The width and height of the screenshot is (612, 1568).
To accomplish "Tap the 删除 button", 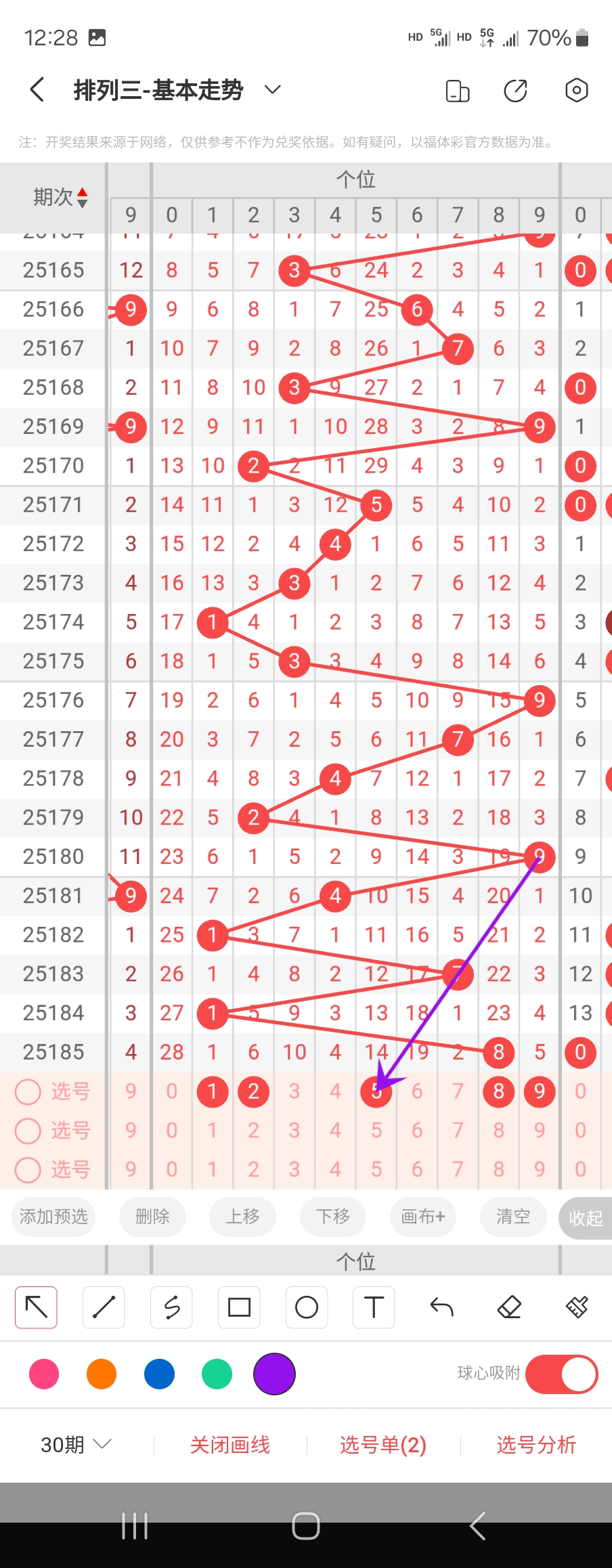I will tap(152, 1217).
